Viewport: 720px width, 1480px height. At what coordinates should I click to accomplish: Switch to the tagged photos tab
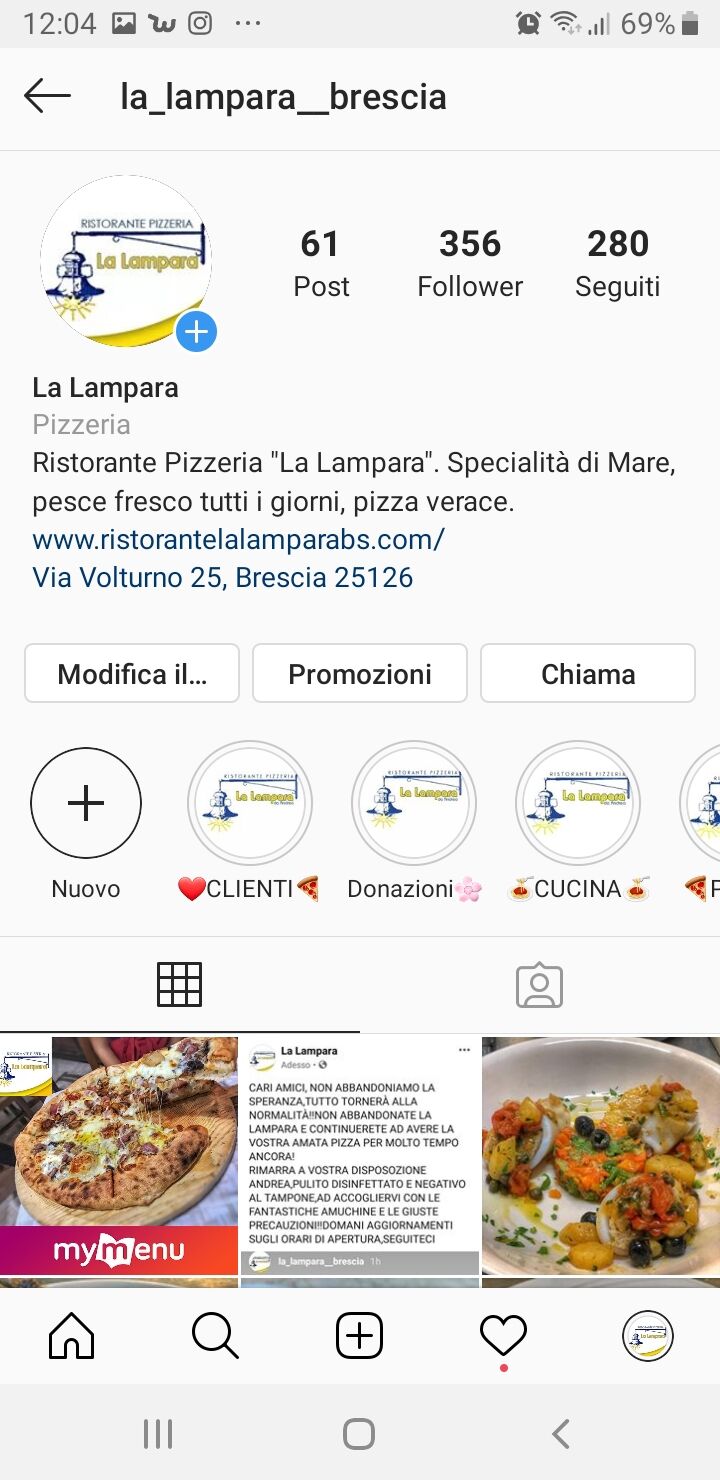pos(540,984)
